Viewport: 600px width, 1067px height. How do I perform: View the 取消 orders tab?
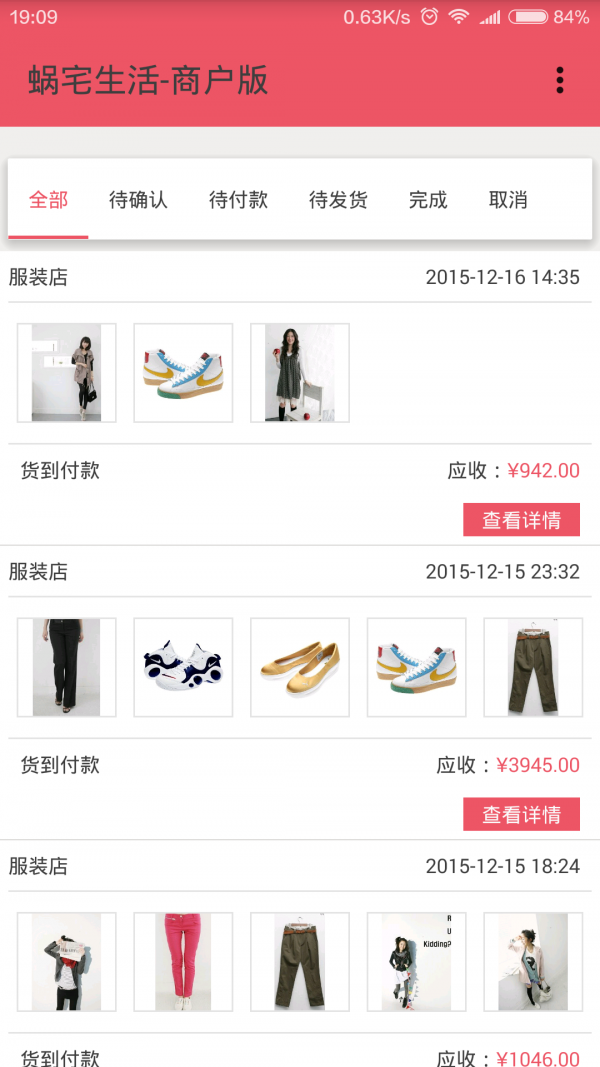tap(508, 200)
